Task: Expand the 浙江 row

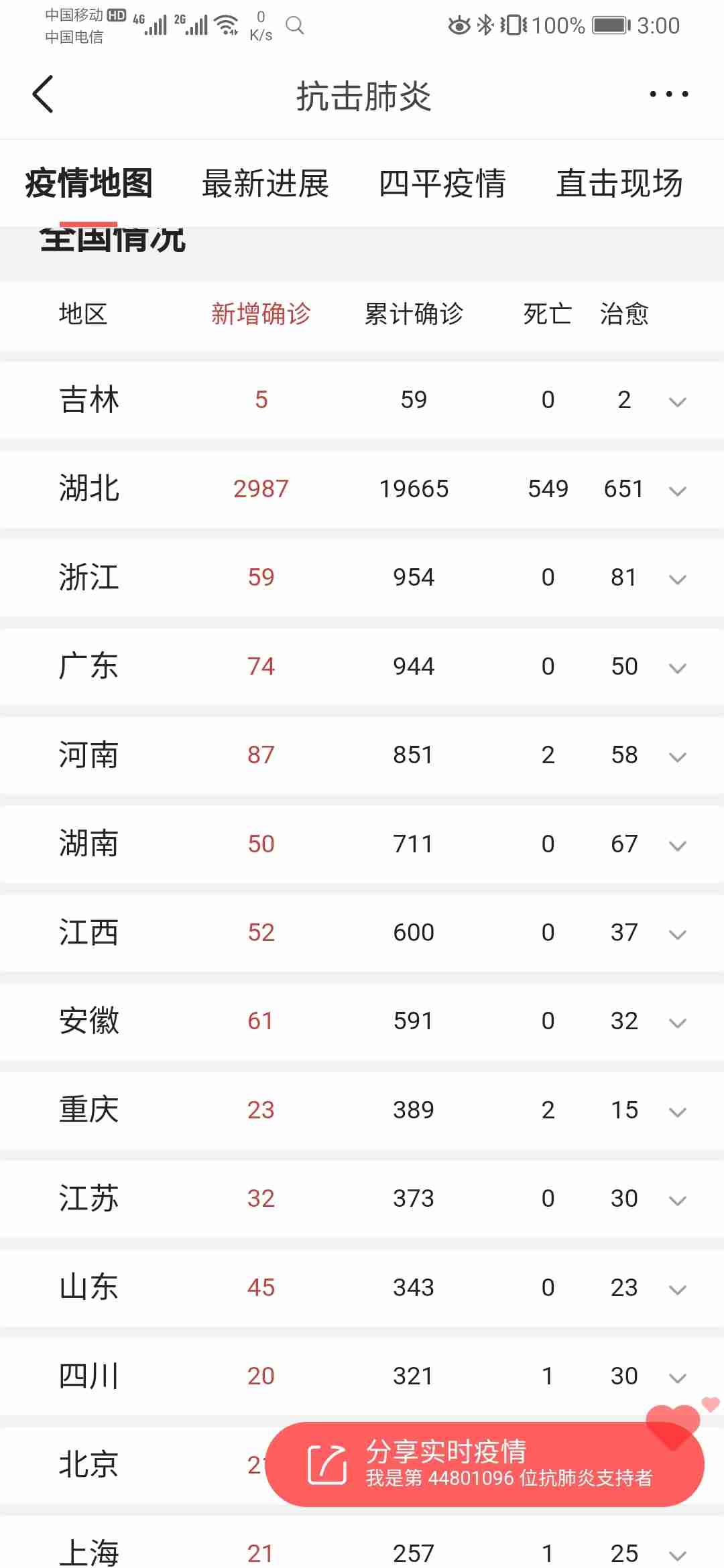Action: (x=677, y=579)
